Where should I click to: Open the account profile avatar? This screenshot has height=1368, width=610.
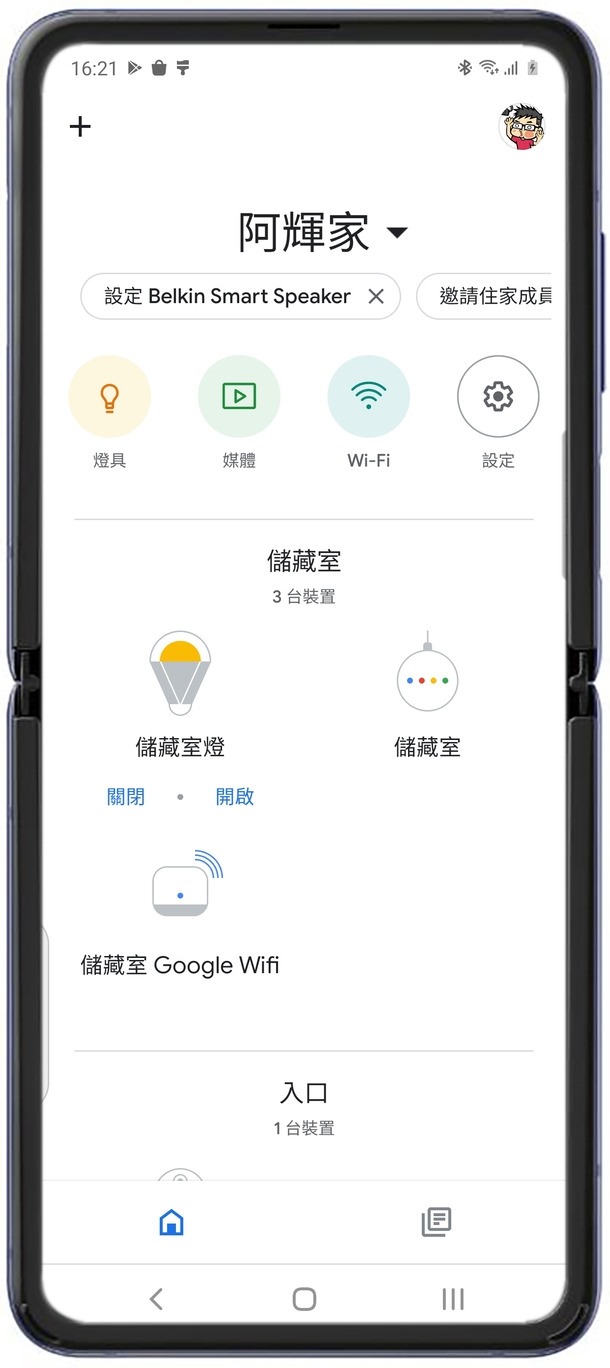click(x=520, y=127)
